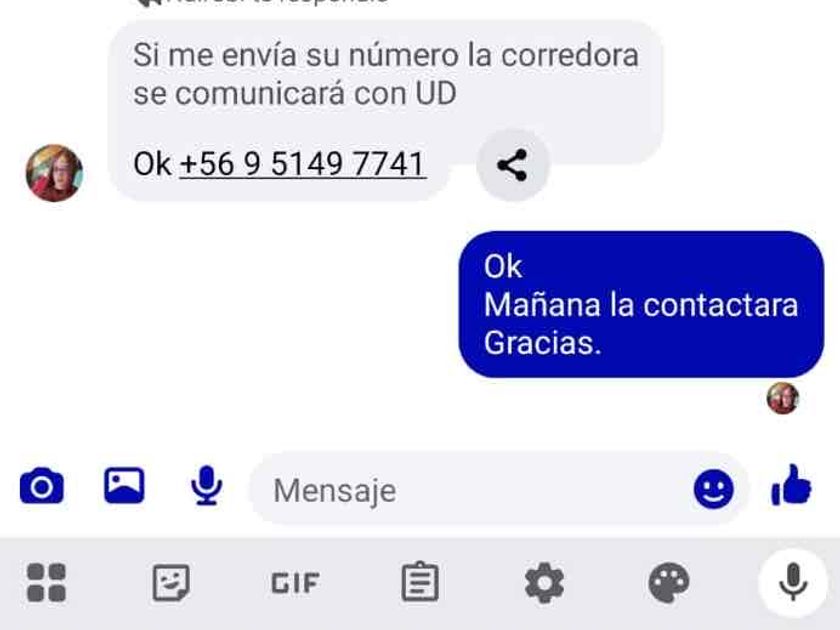Open the keyboard theme palette
Image resolution: width=840 pixels, height=630 pixels.
[x=669, y=582]
